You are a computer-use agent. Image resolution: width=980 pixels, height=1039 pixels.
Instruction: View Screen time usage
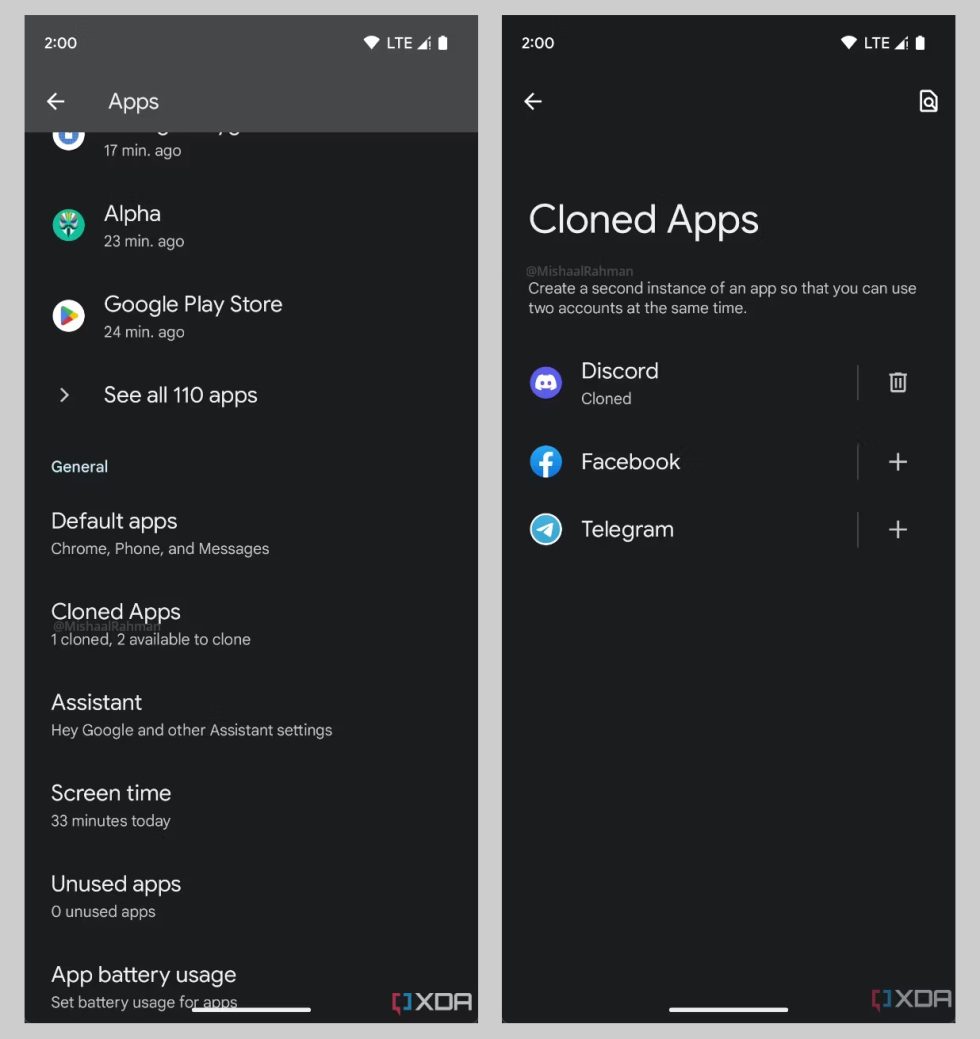coord(111,793)
